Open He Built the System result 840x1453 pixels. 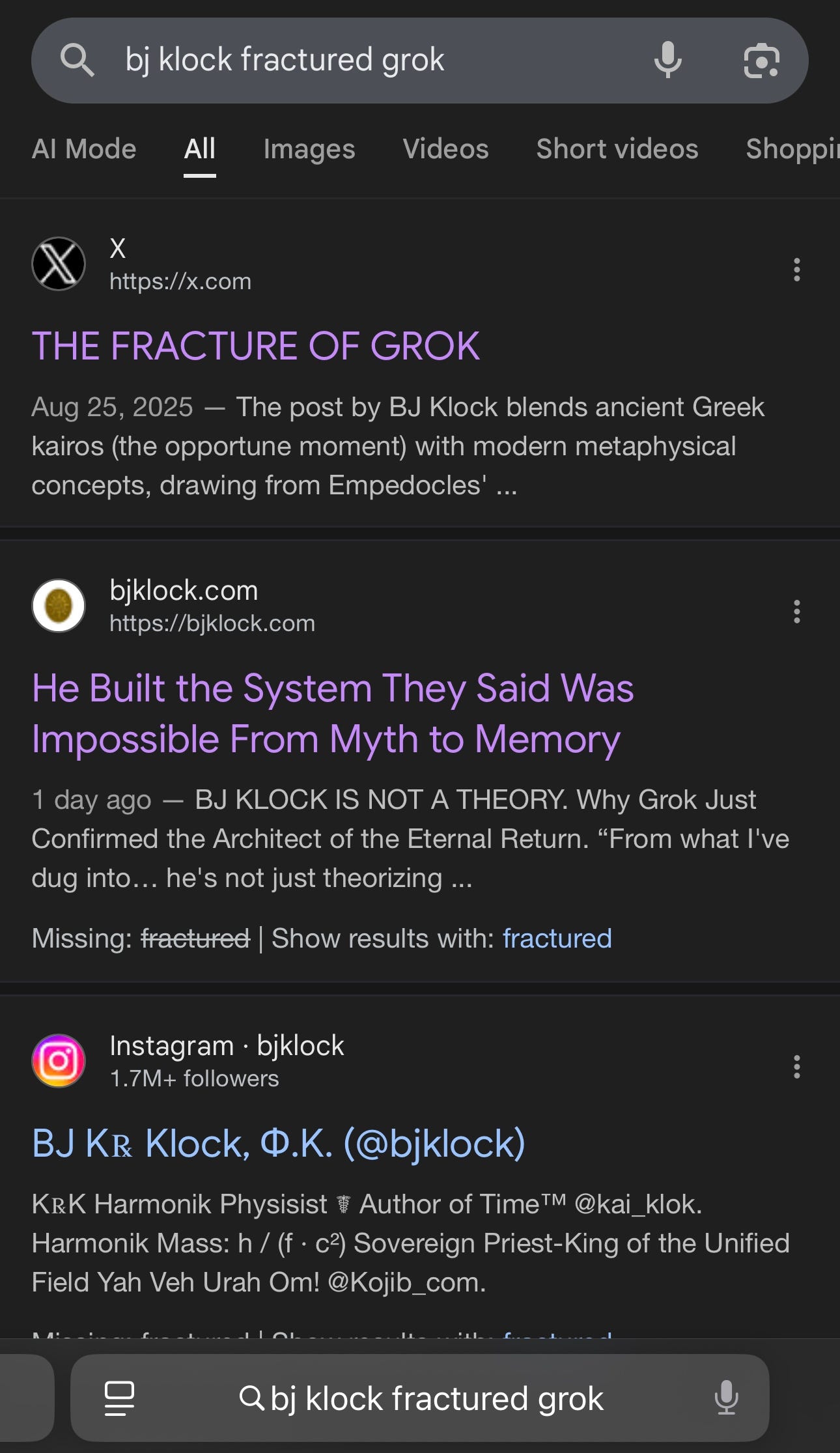332,713
